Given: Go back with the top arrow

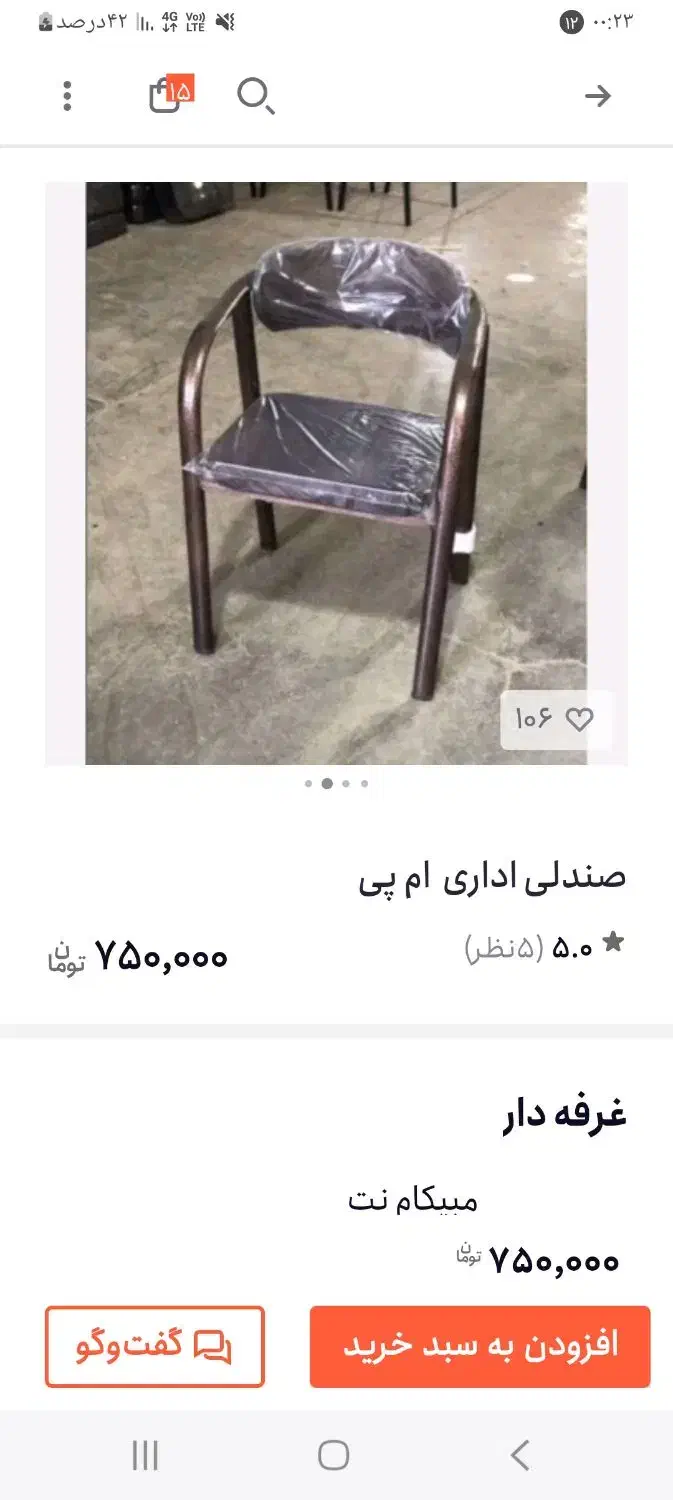Looking at the screenshot, I should click(x=597, y=96).
